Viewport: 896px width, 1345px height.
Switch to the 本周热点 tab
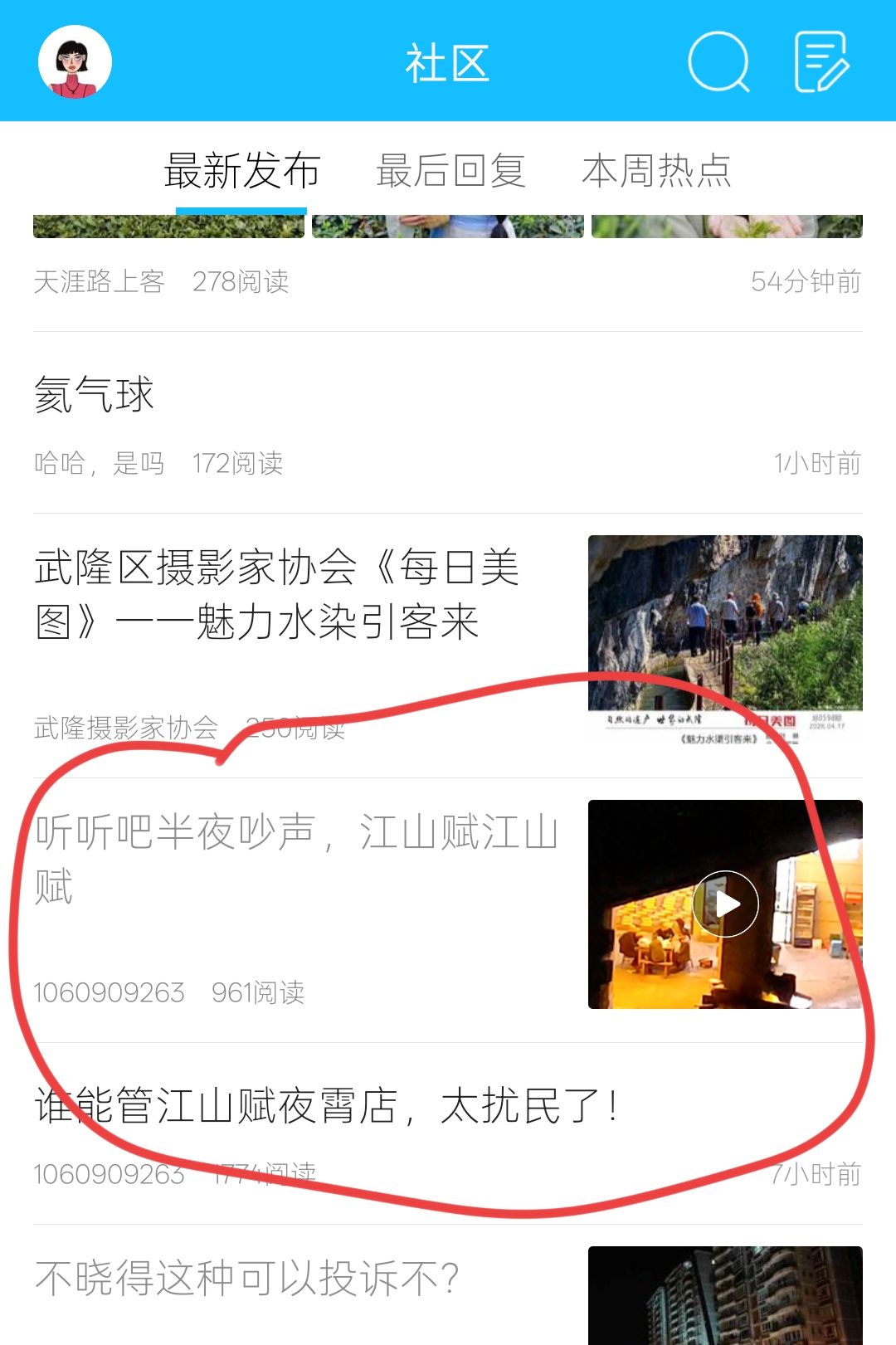tap(656, 171)
